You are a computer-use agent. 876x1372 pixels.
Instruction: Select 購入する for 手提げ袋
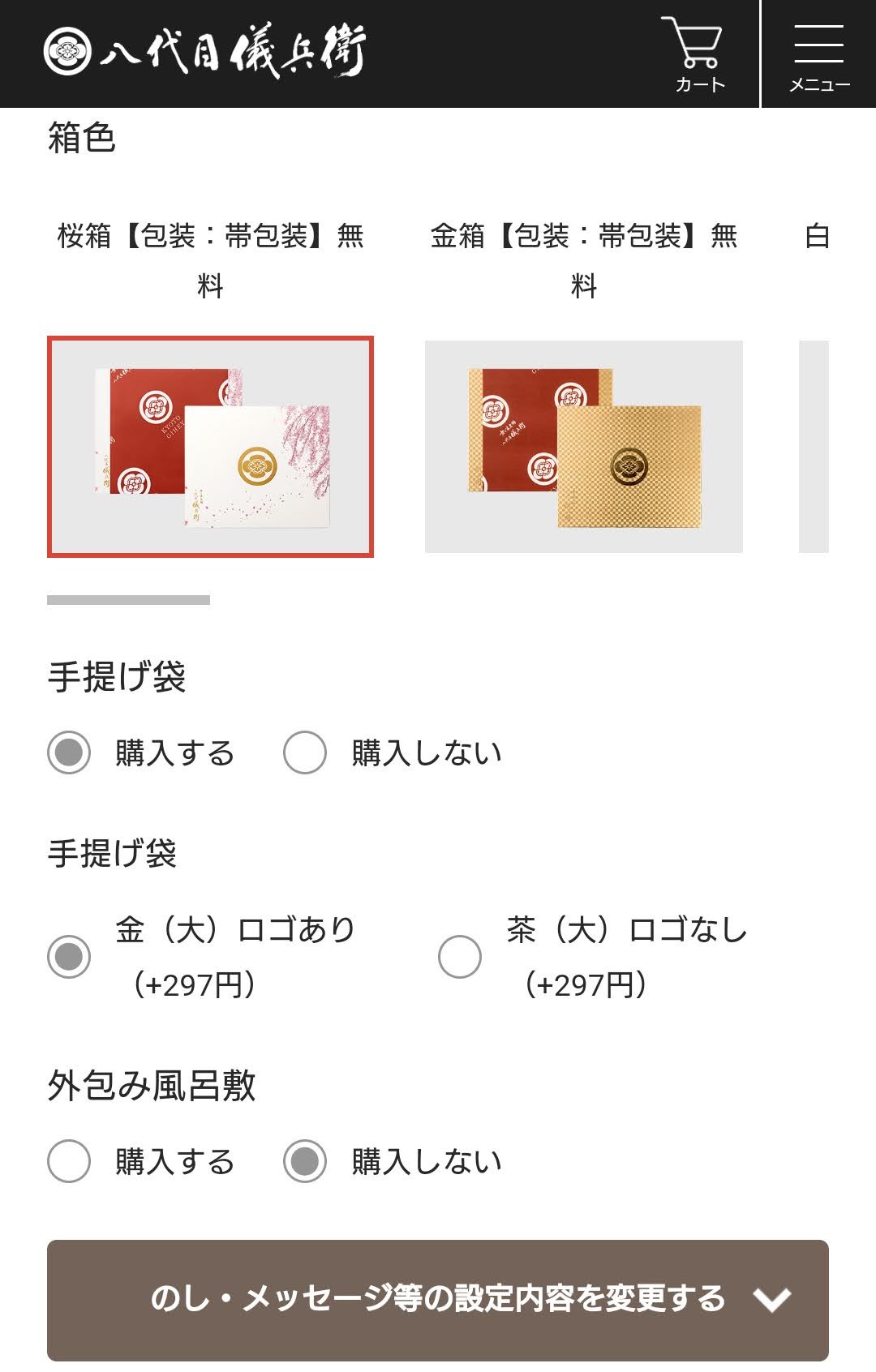(69, 752)
